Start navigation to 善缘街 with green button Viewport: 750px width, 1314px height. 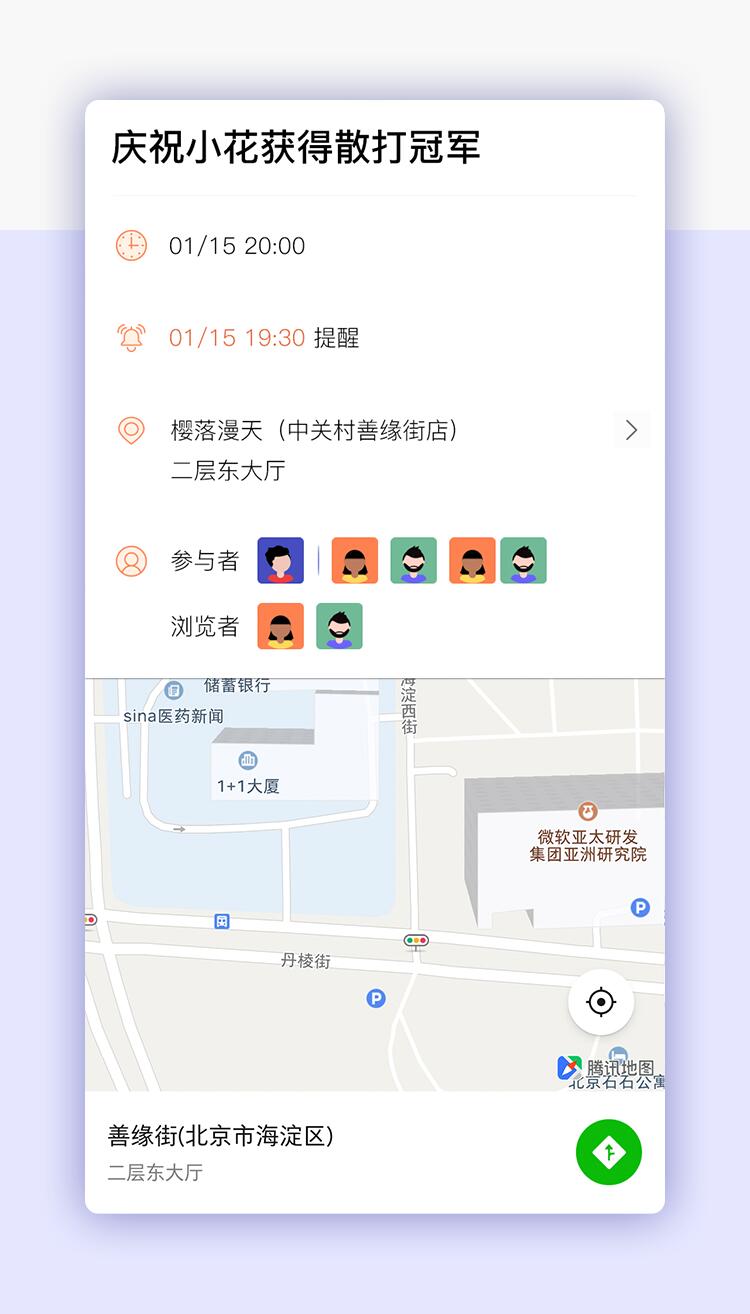click(x=608, y=1152)
